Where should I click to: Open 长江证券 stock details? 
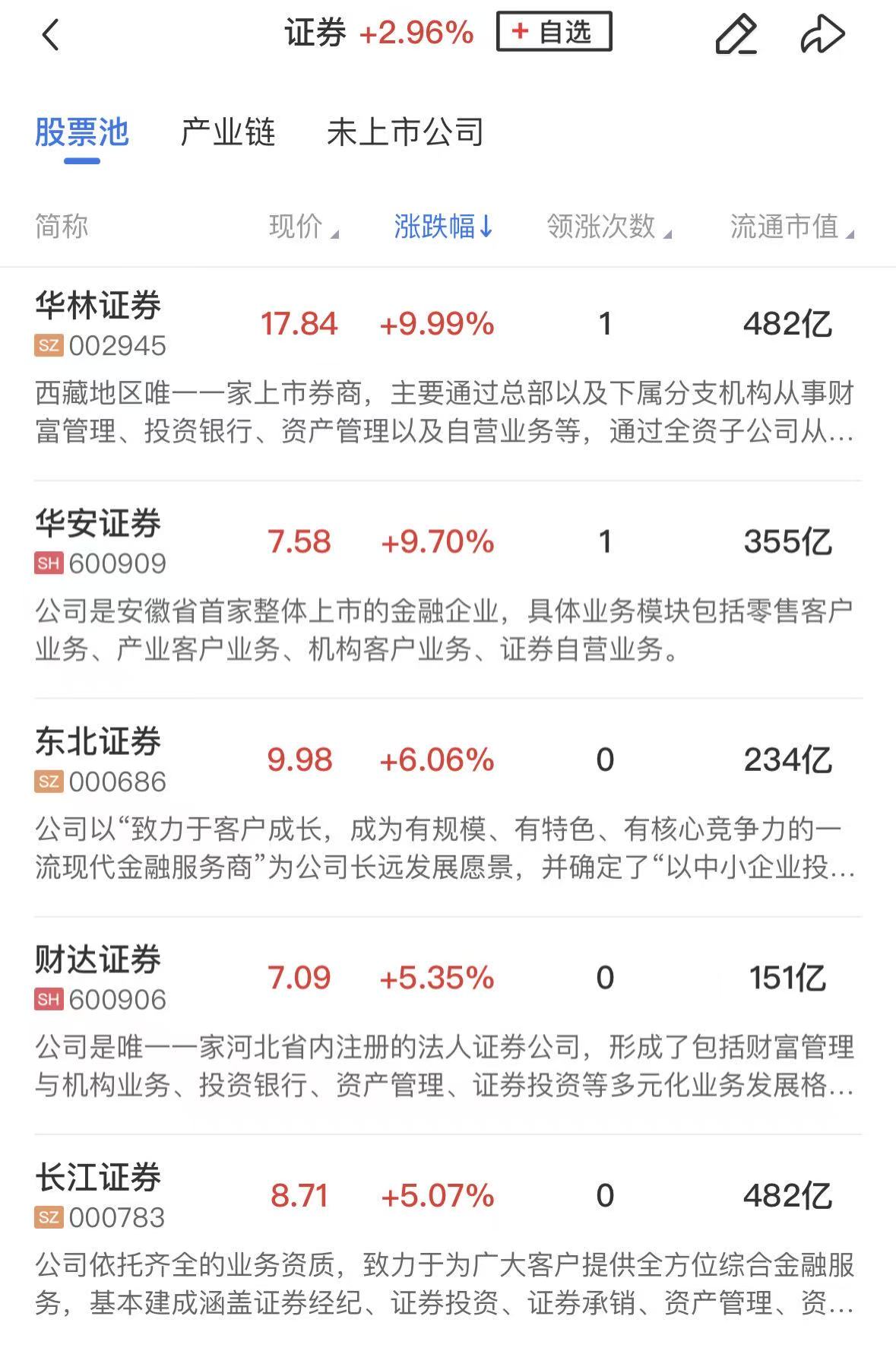coord(99,1178)
